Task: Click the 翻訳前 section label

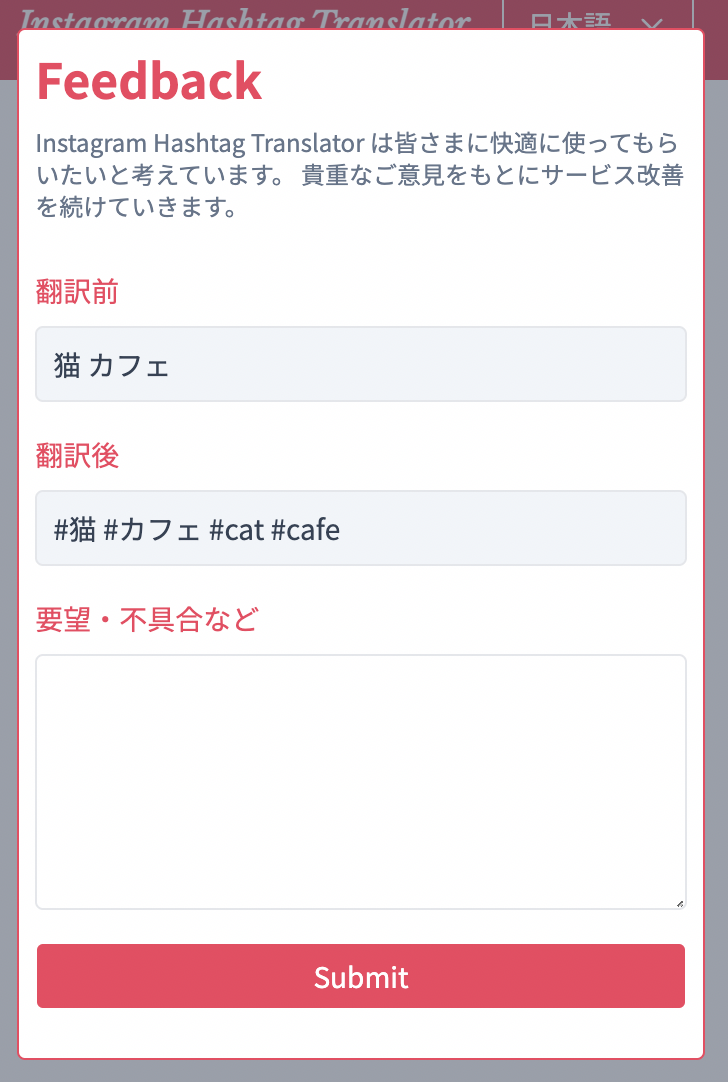Action: coord(77,292)
